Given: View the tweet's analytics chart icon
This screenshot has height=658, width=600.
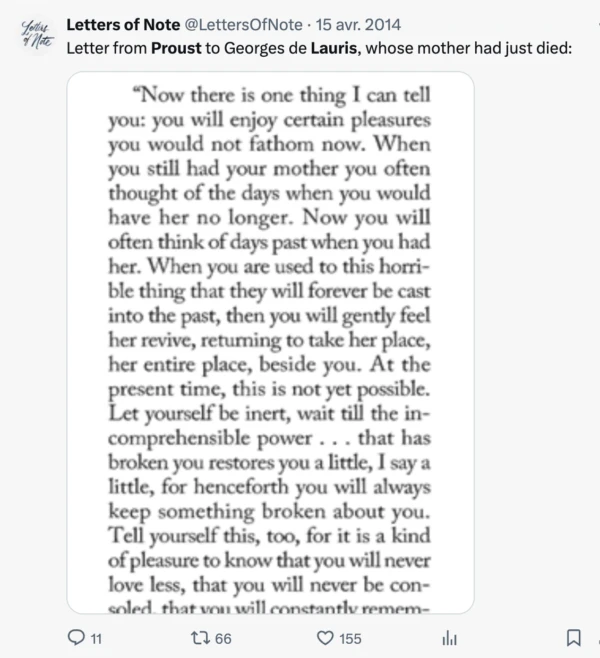Looking at the screenshot, I should pos(449,638).
